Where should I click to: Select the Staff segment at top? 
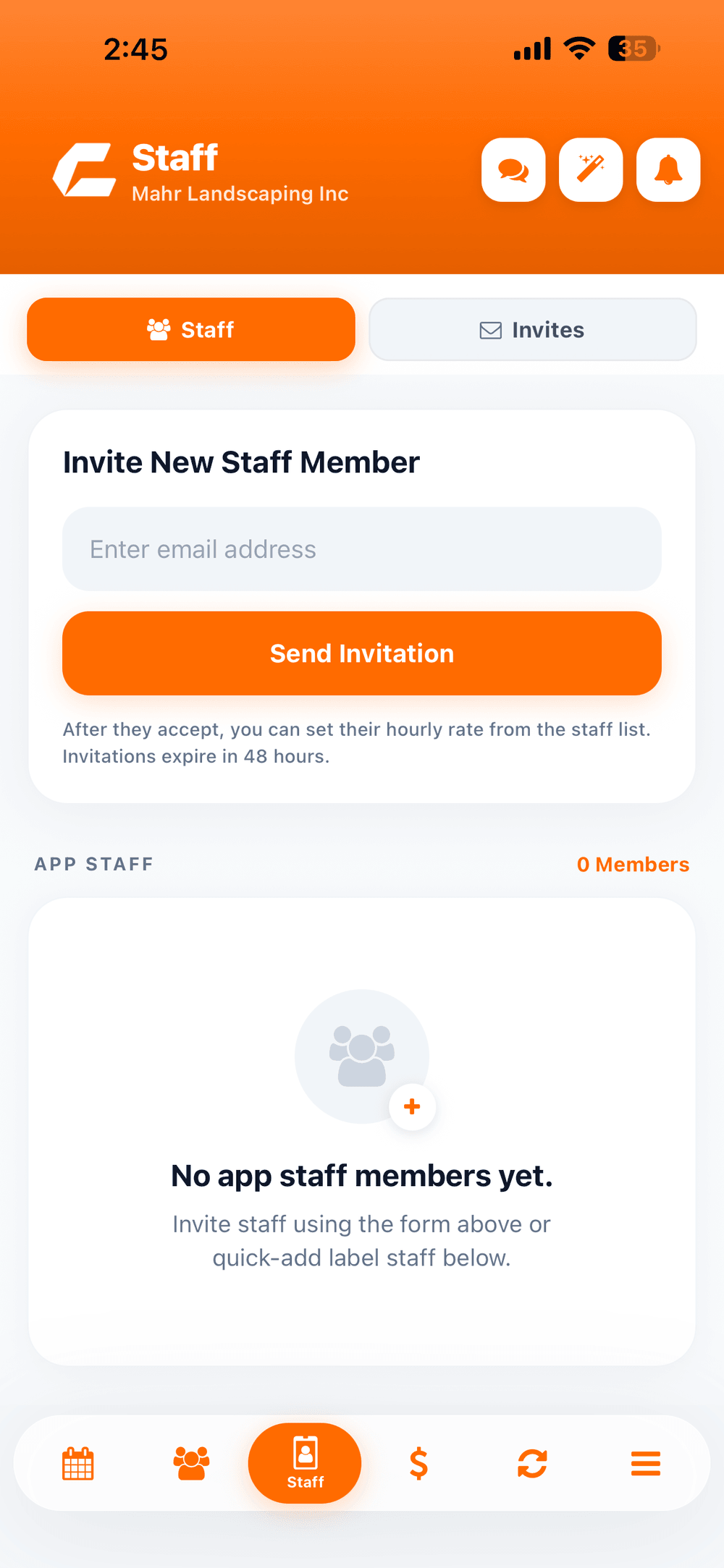191,329
